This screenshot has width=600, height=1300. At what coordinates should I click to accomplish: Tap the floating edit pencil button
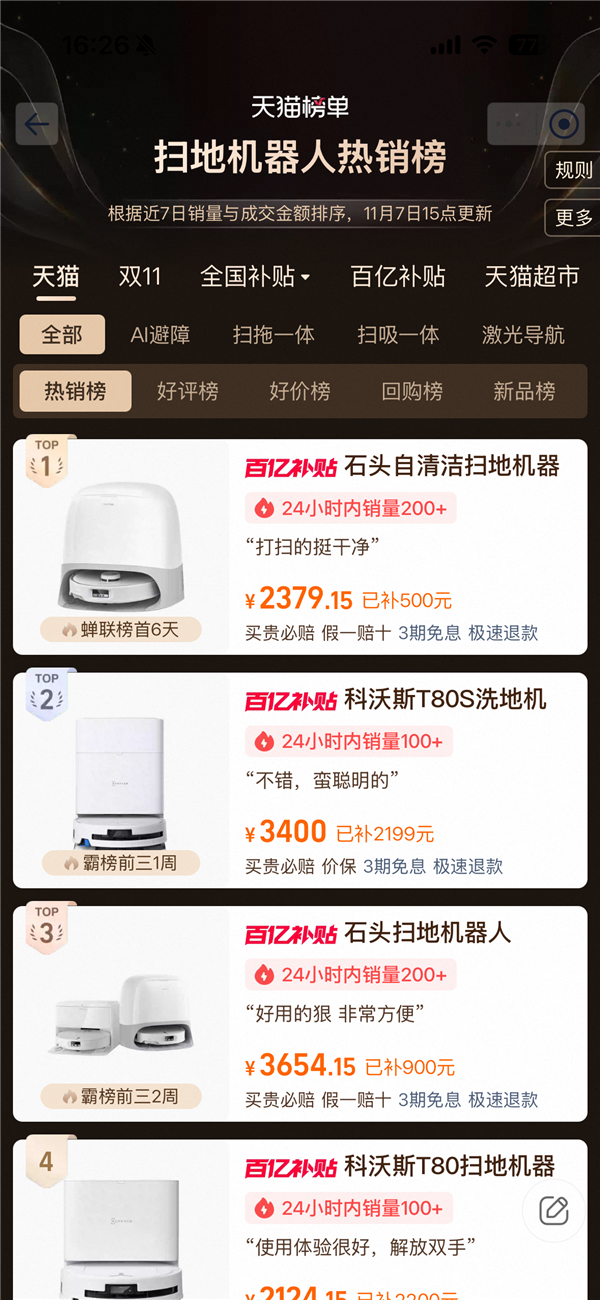tap(553, 1210)
